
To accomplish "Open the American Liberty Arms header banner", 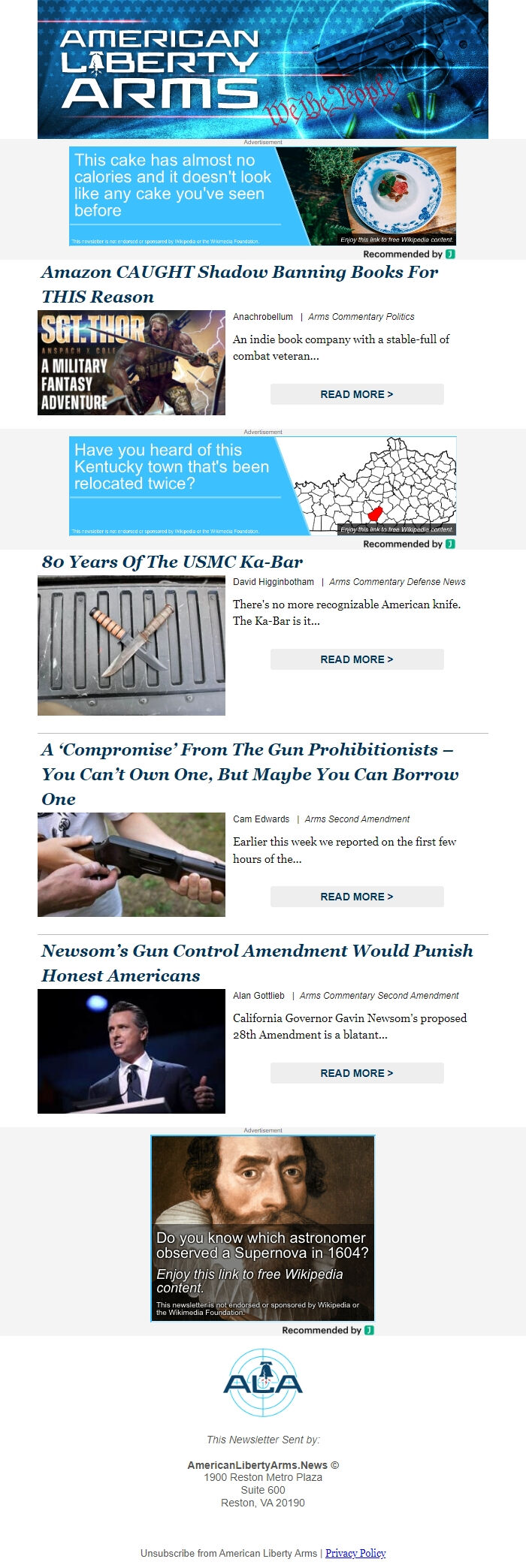I will point(262,69).
